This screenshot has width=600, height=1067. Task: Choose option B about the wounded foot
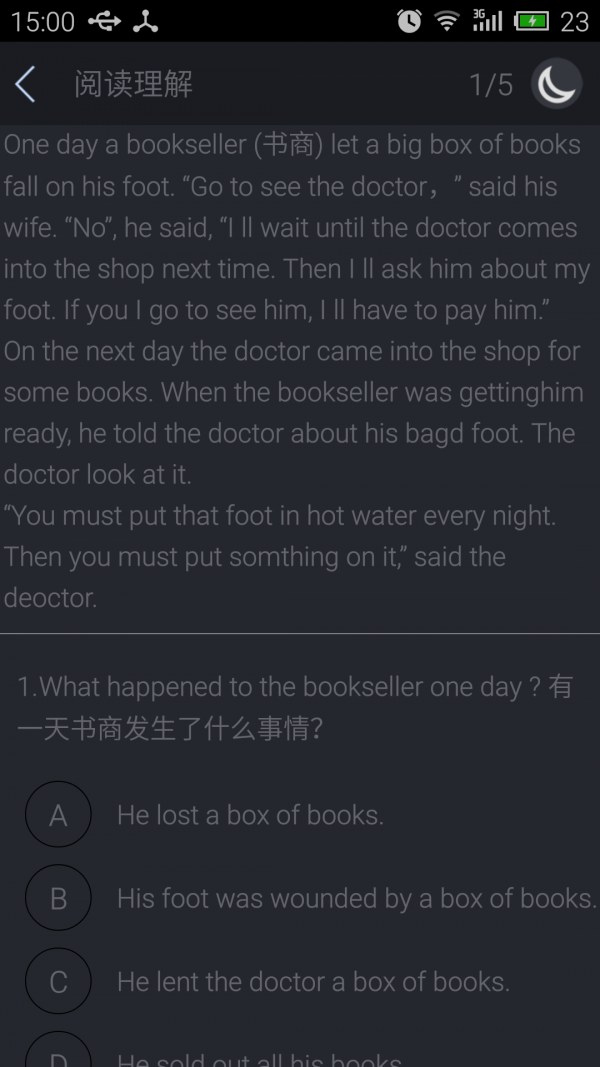[x=58, y=898]
